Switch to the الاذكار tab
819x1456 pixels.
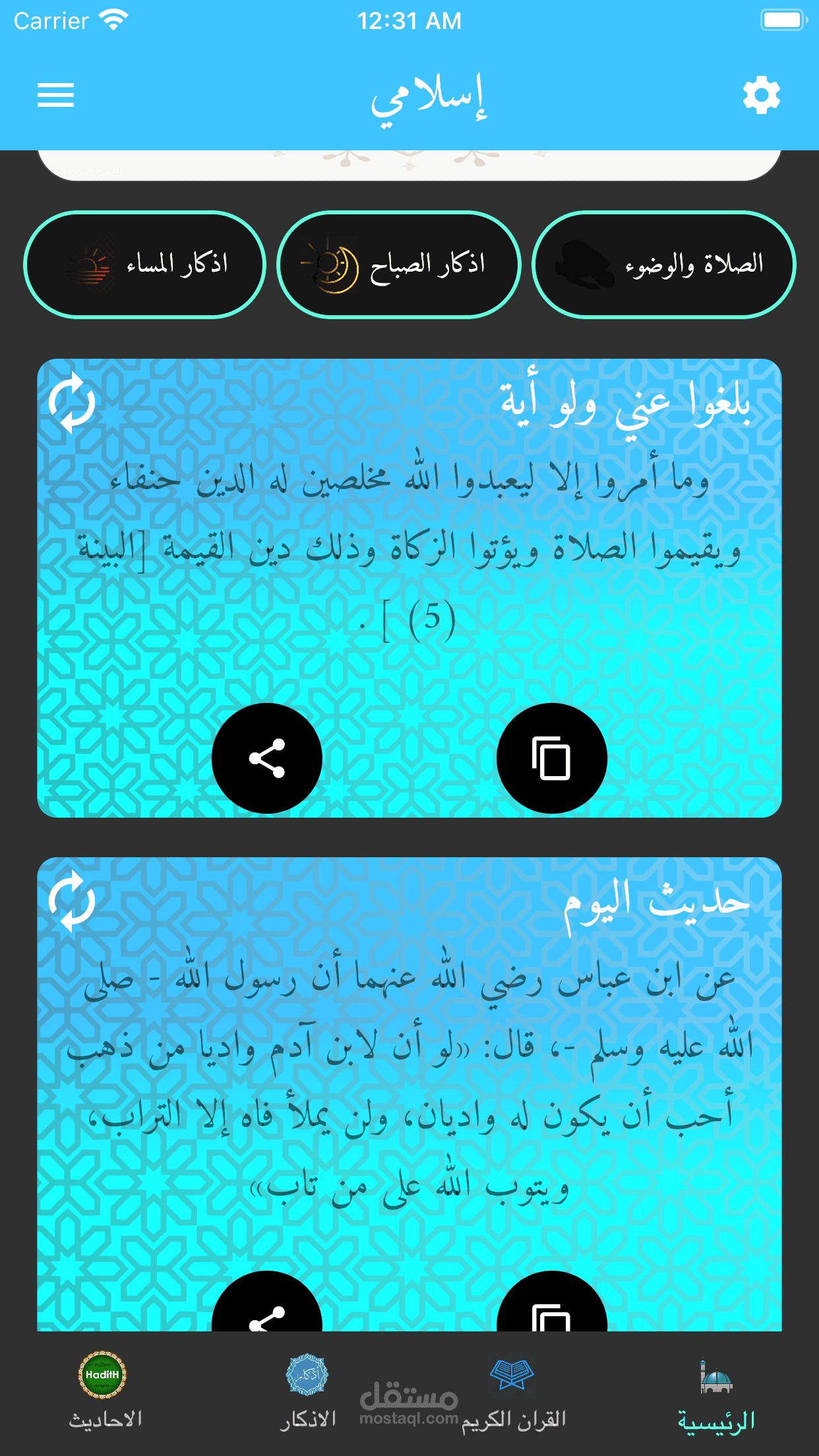307,1391
